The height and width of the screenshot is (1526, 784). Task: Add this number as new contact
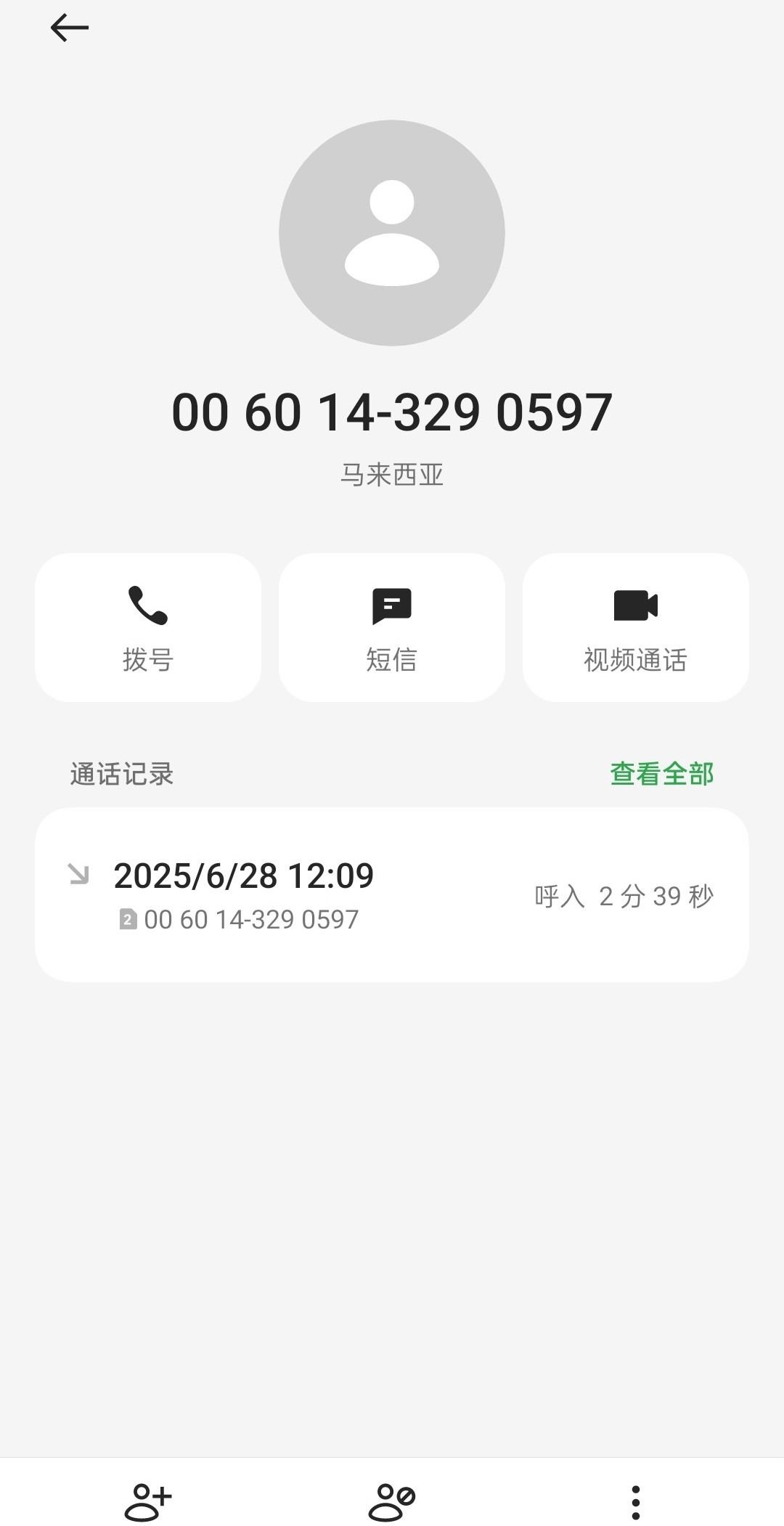[x=148, y=1501]
